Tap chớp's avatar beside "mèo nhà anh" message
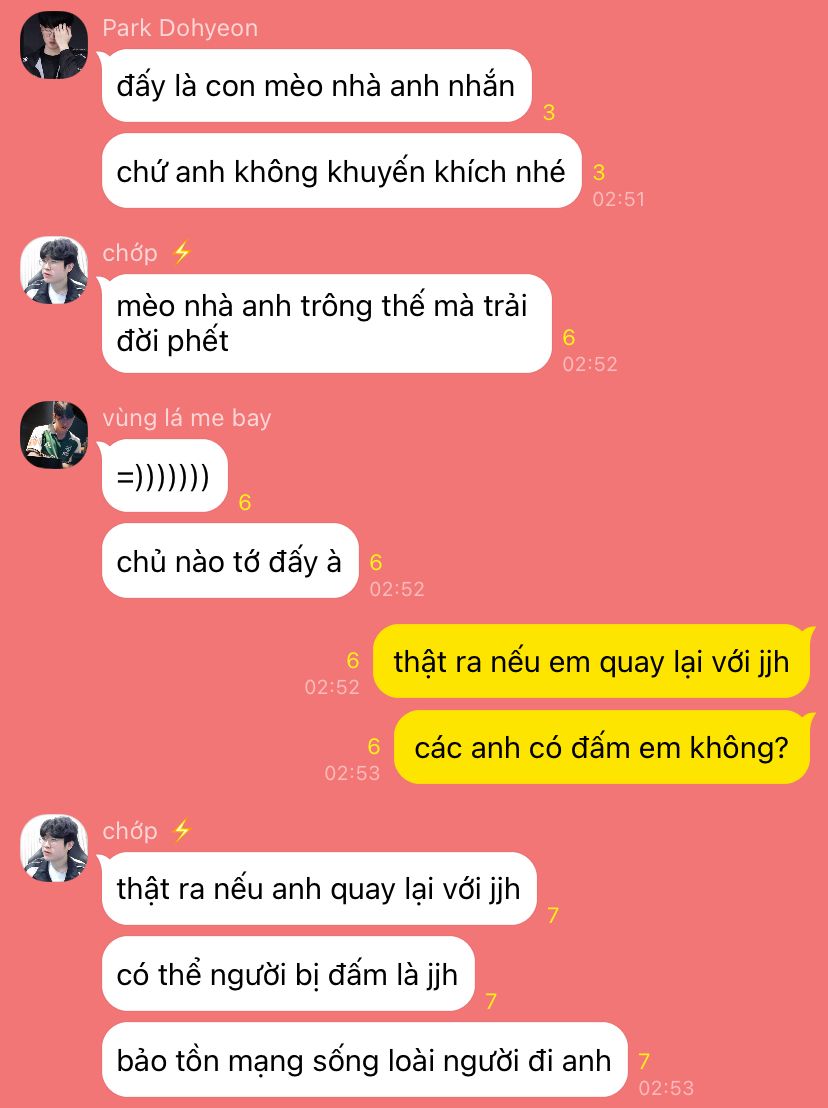The height and width of the screenshot is (1108, 828). [54, 269]
